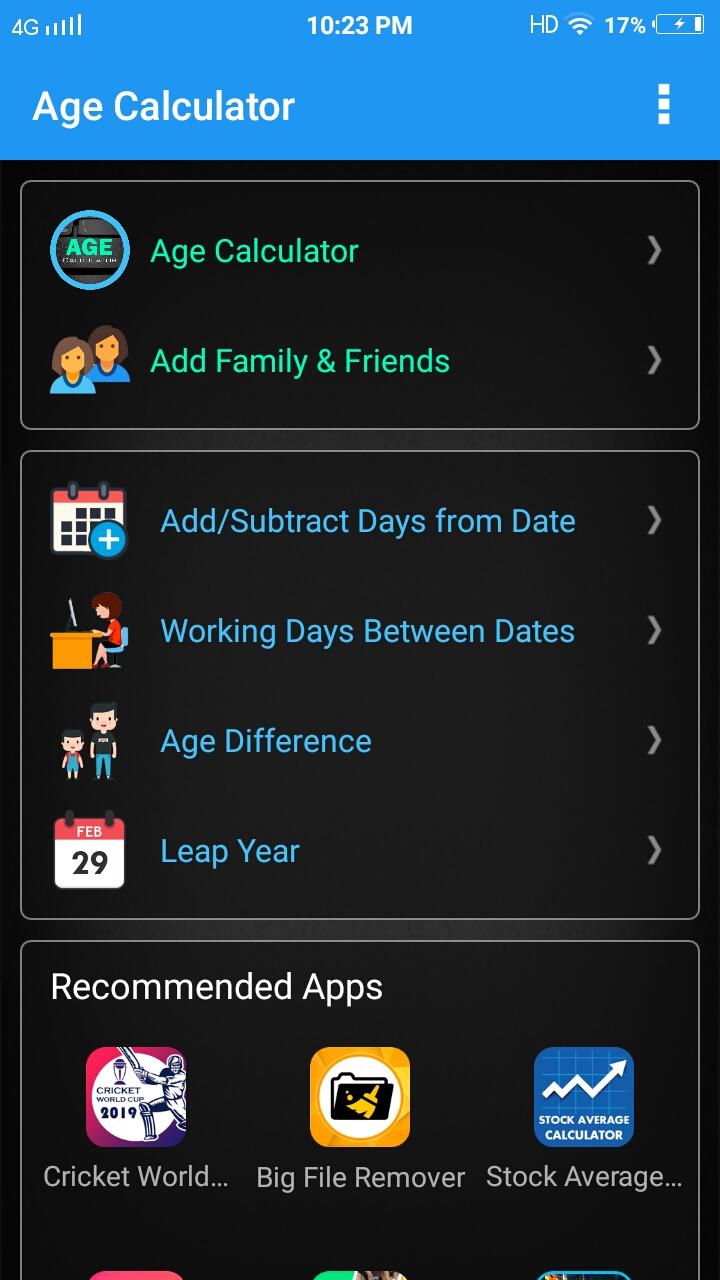
Task: Open the Leap Year tool
Action: pos(360,850)
